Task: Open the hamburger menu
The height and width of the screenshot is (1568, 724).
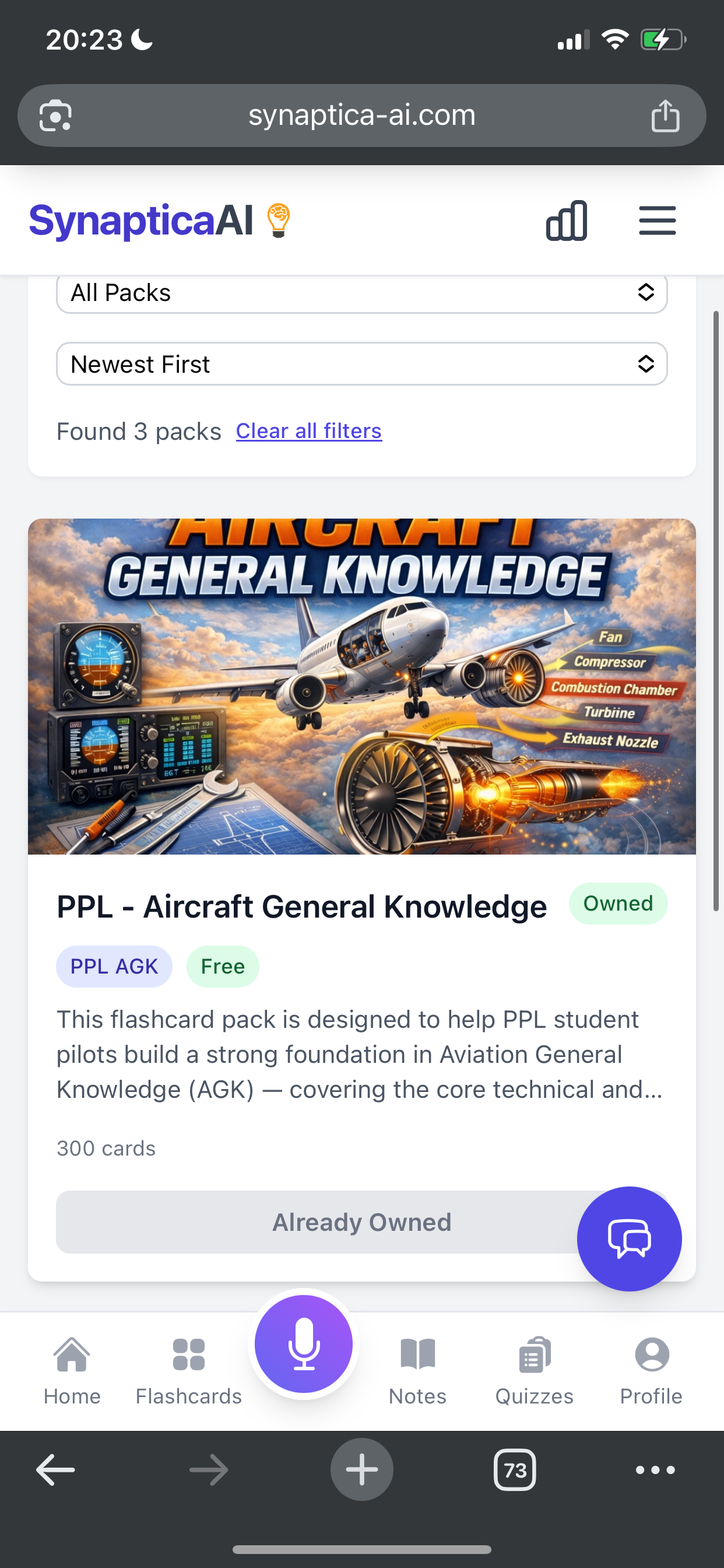Action: click(657, 220)
